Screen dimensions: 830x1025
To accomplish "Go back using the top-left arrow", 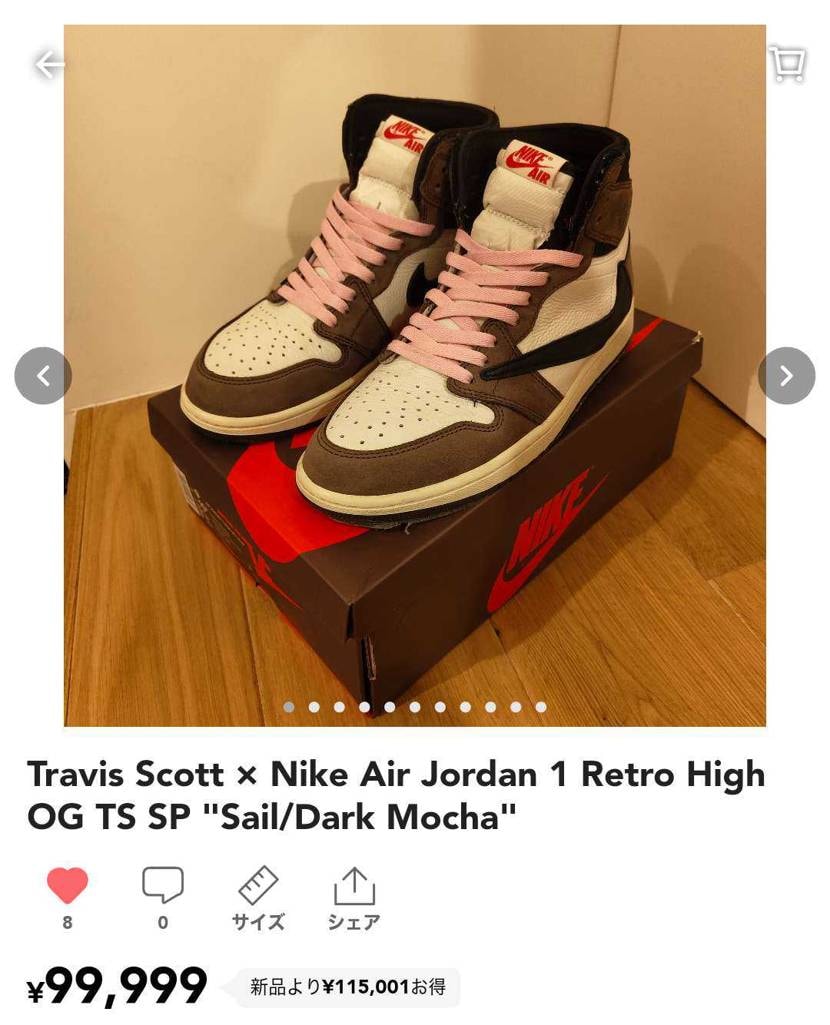I will (x=49, y=65).
